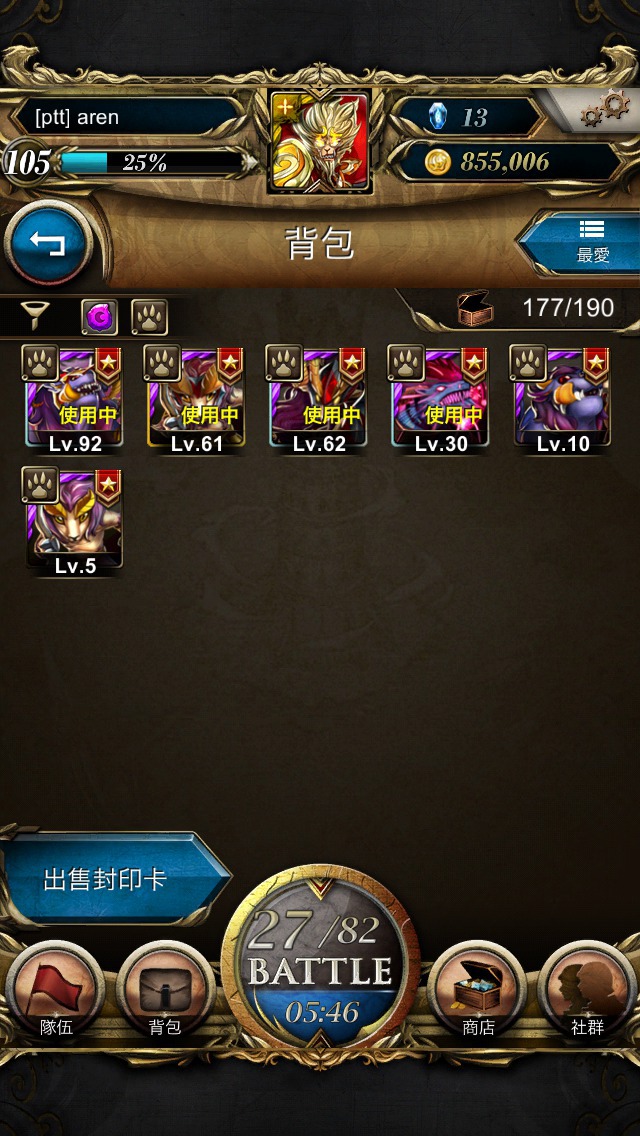This screenshot has height=1136, width=640.
Task: Open the Lv.92 card
Action: click(x=76, y=400)
